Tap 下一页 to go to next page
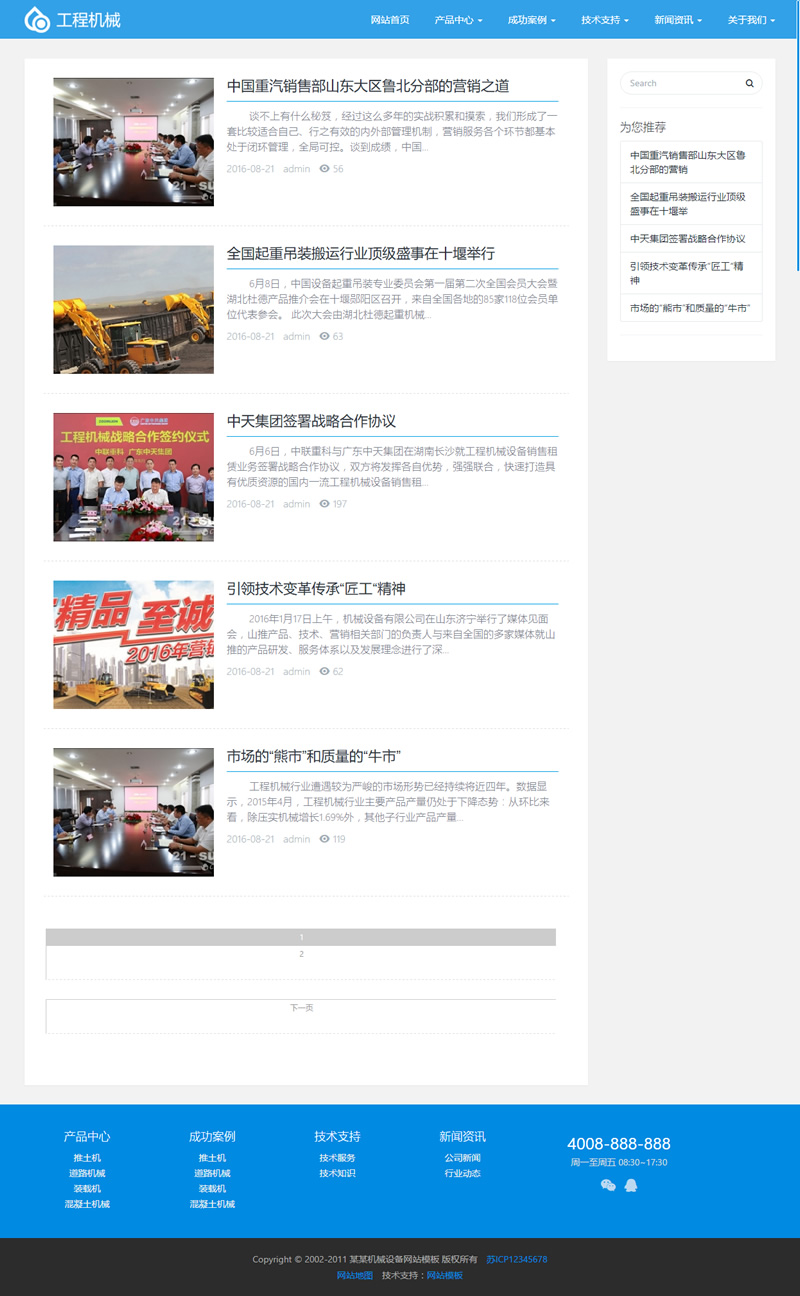This screenshot has width=800, height=1296. click(301, 1008)
